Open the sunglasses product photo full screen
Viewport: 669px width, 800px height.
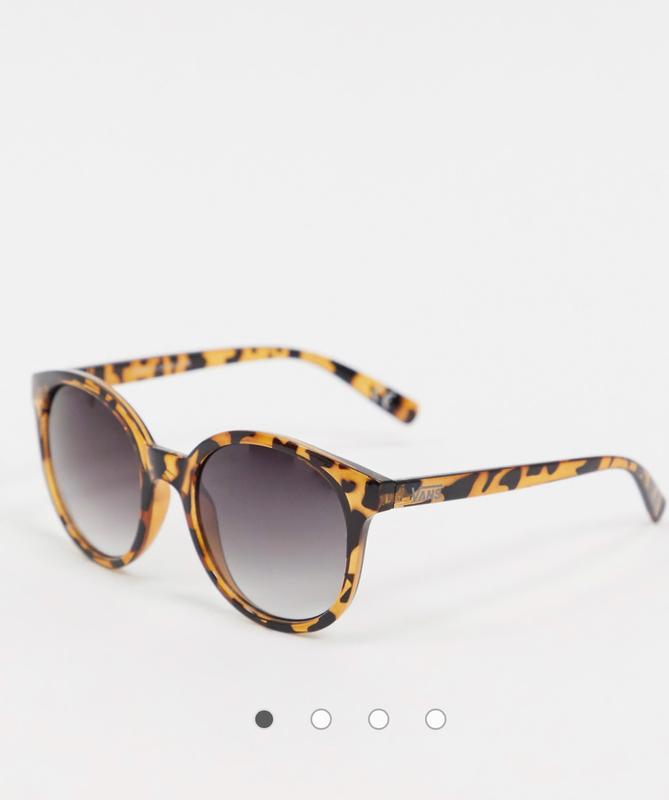coord(334,480)
